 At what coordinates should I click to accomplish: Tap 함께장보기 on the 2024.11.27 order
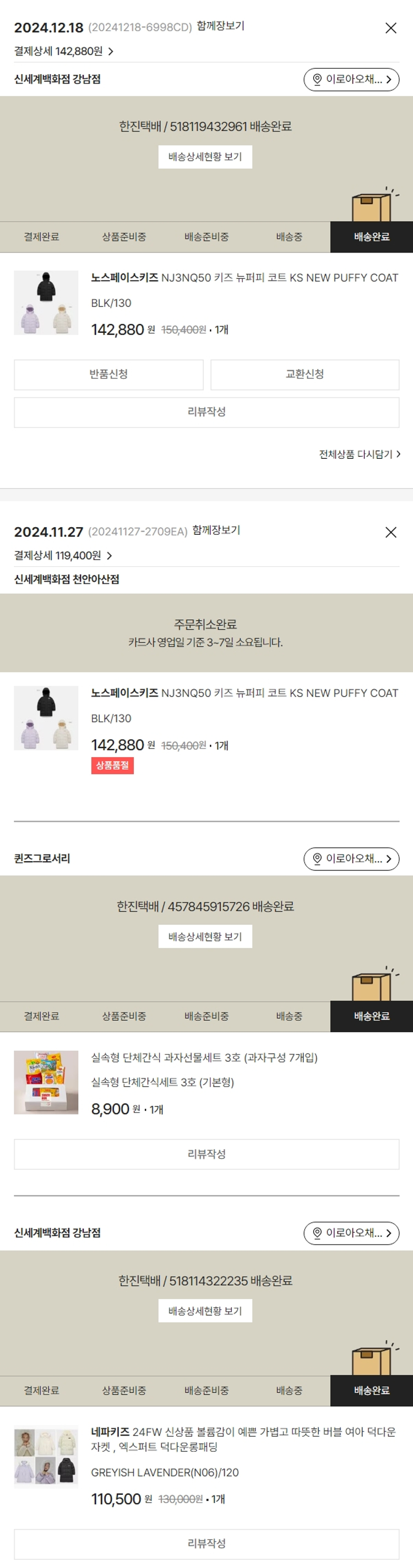click(x=216, y=531)
